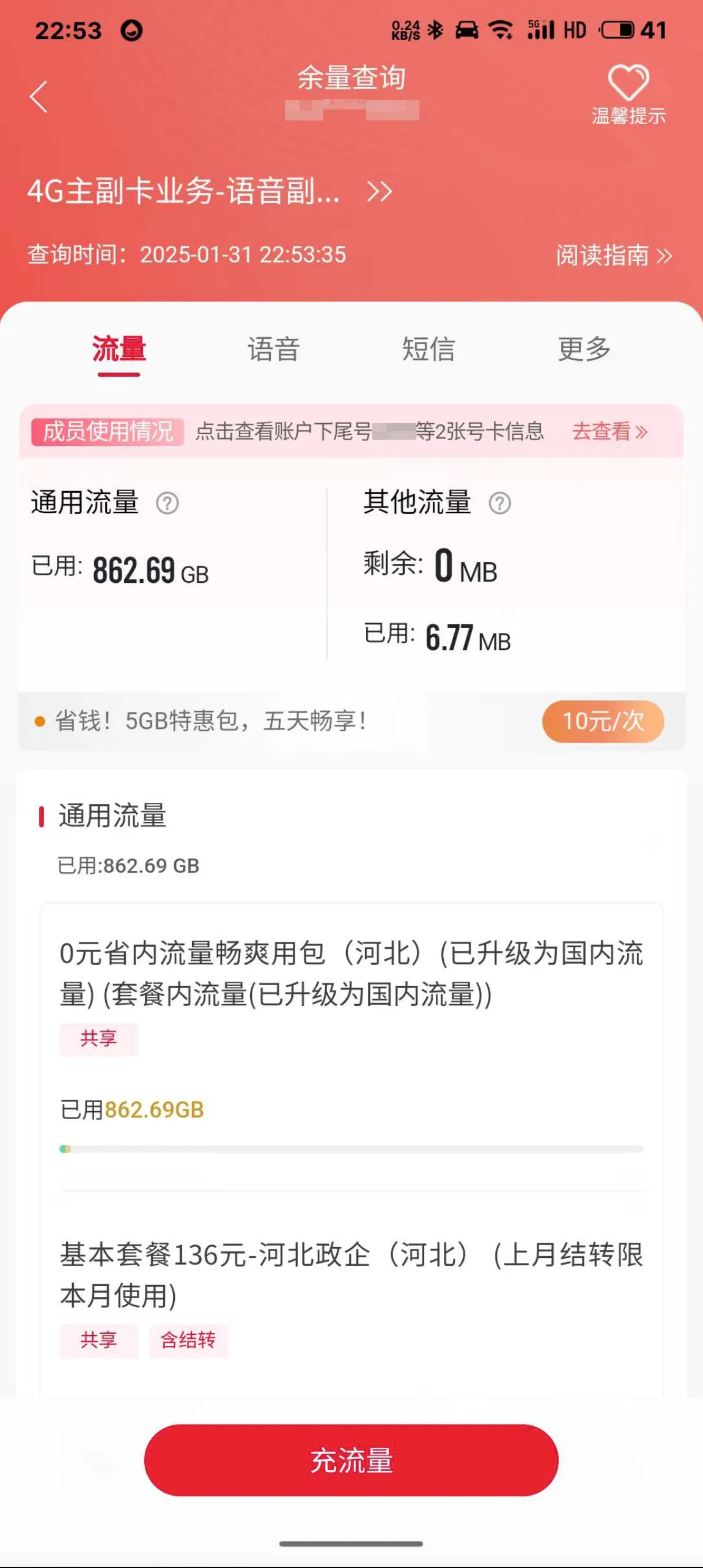Switch to the 语音 tab
The height and width of the screenshot is (1568, 703).
click(x=273, y=350)
